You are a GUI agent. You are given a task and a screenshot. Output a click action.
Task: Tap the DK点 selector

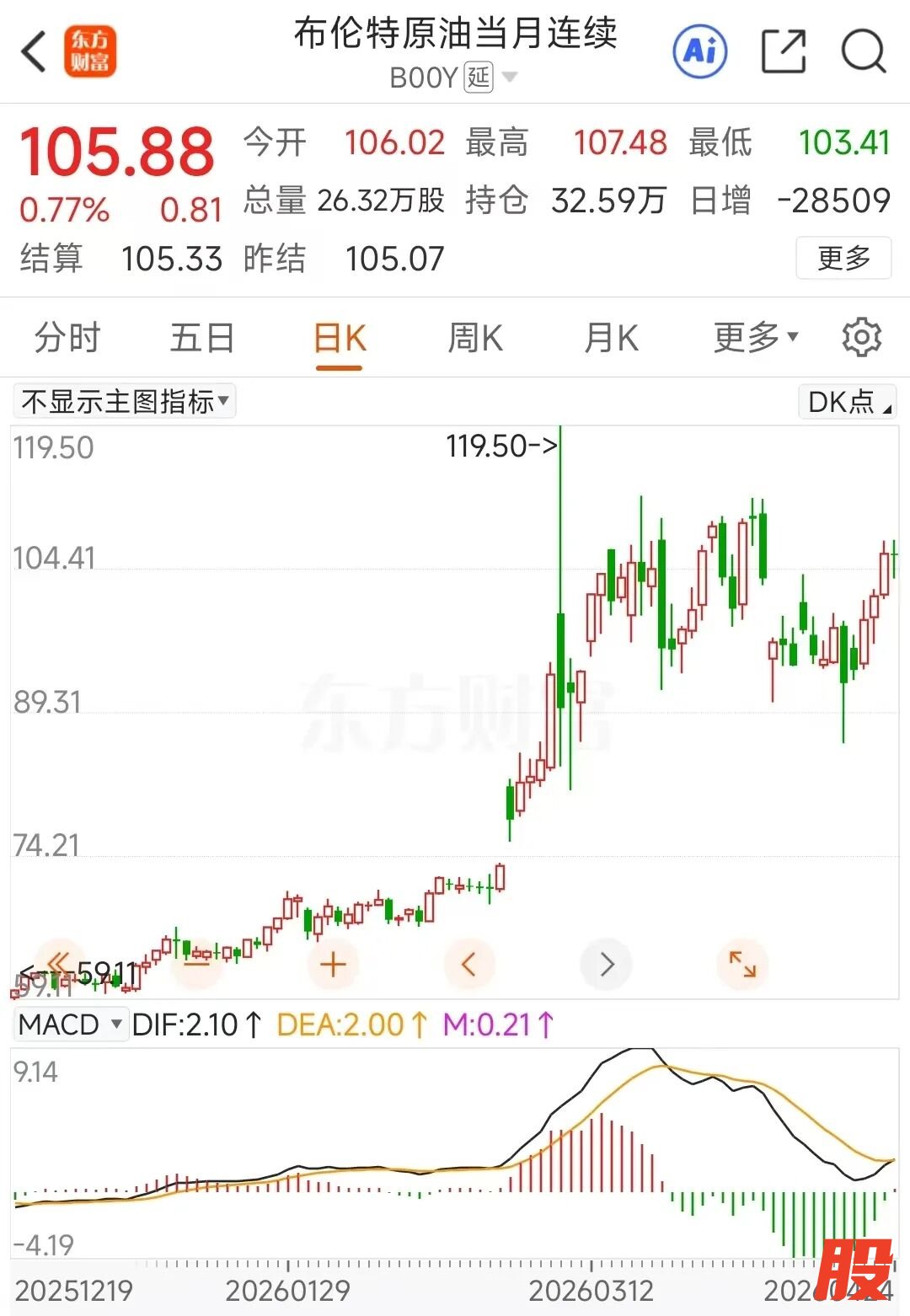coord(848,402)
